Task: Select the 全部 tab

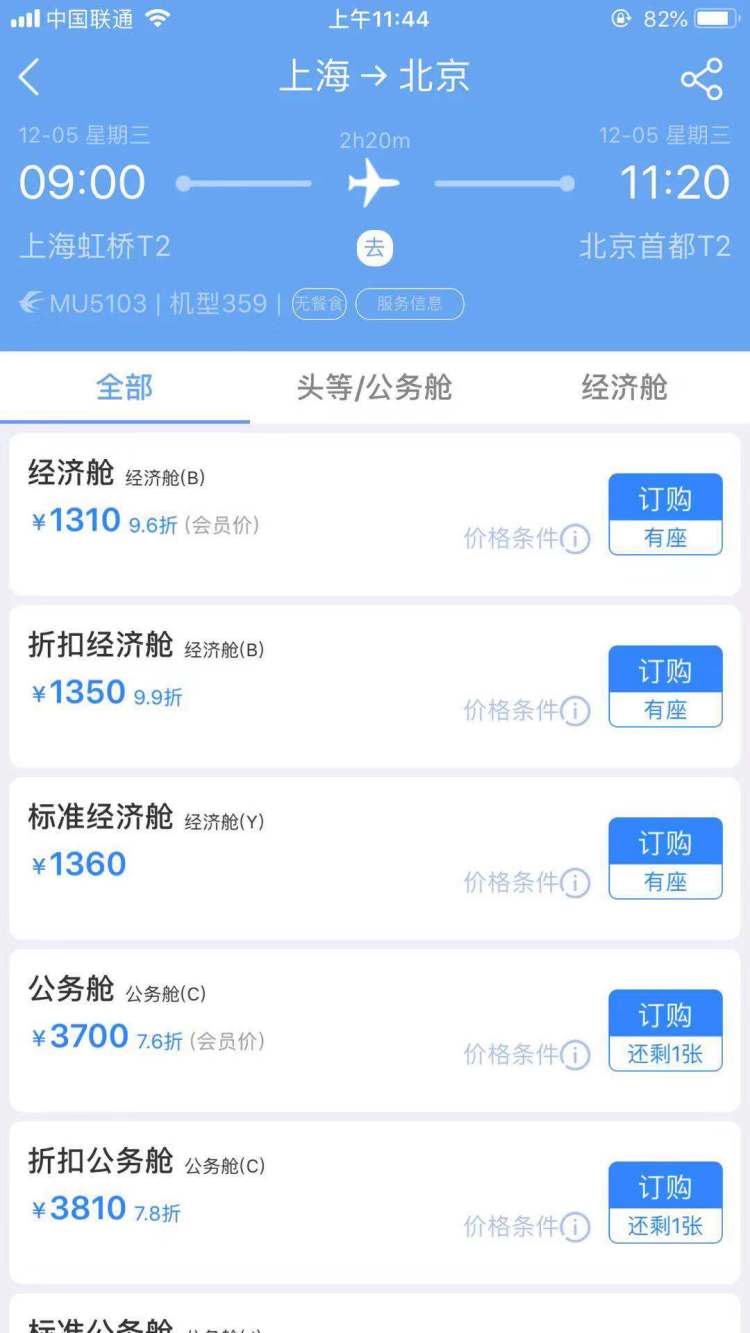Action: pyautogui.click(x=124, y=388)
